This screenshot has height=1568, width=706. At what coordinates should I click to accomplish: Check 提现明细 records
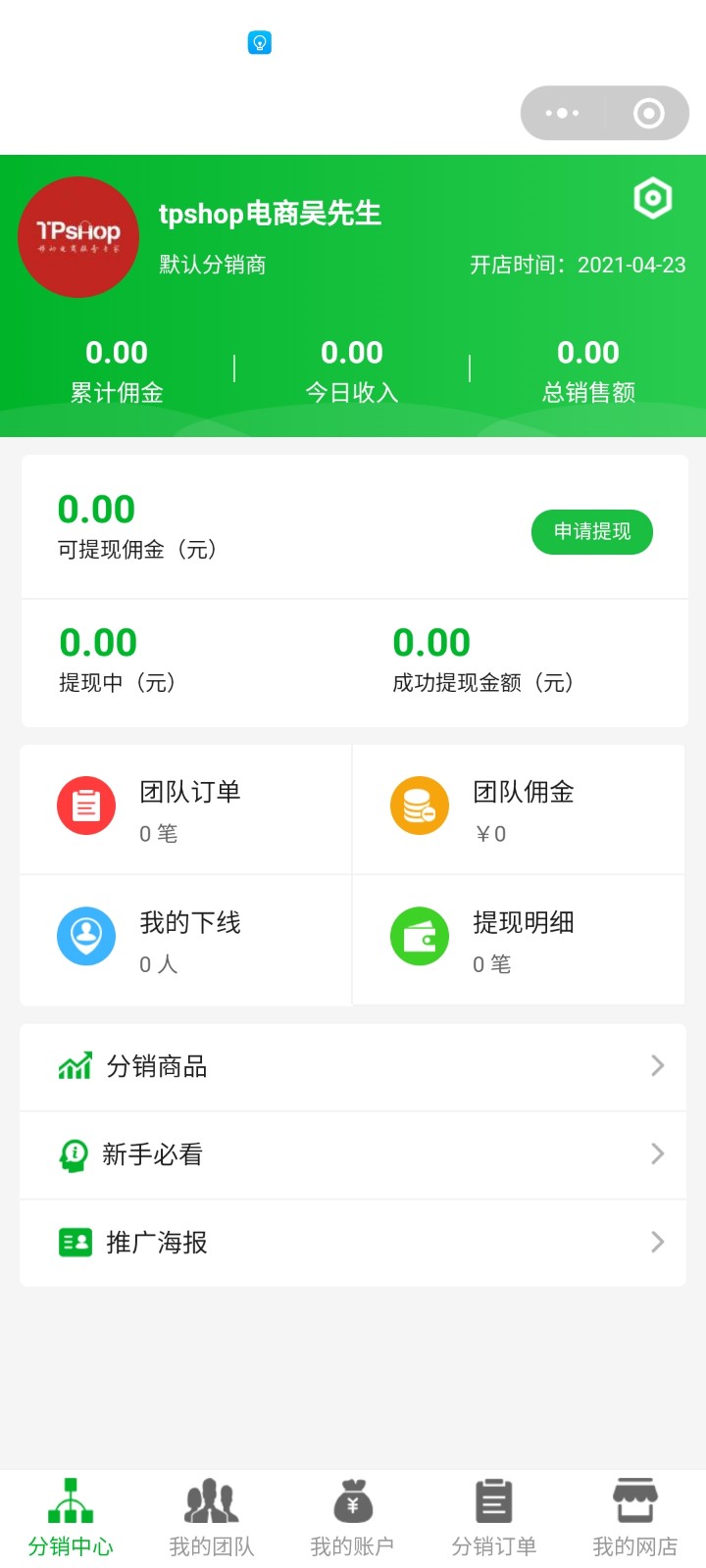click(520, 941)
